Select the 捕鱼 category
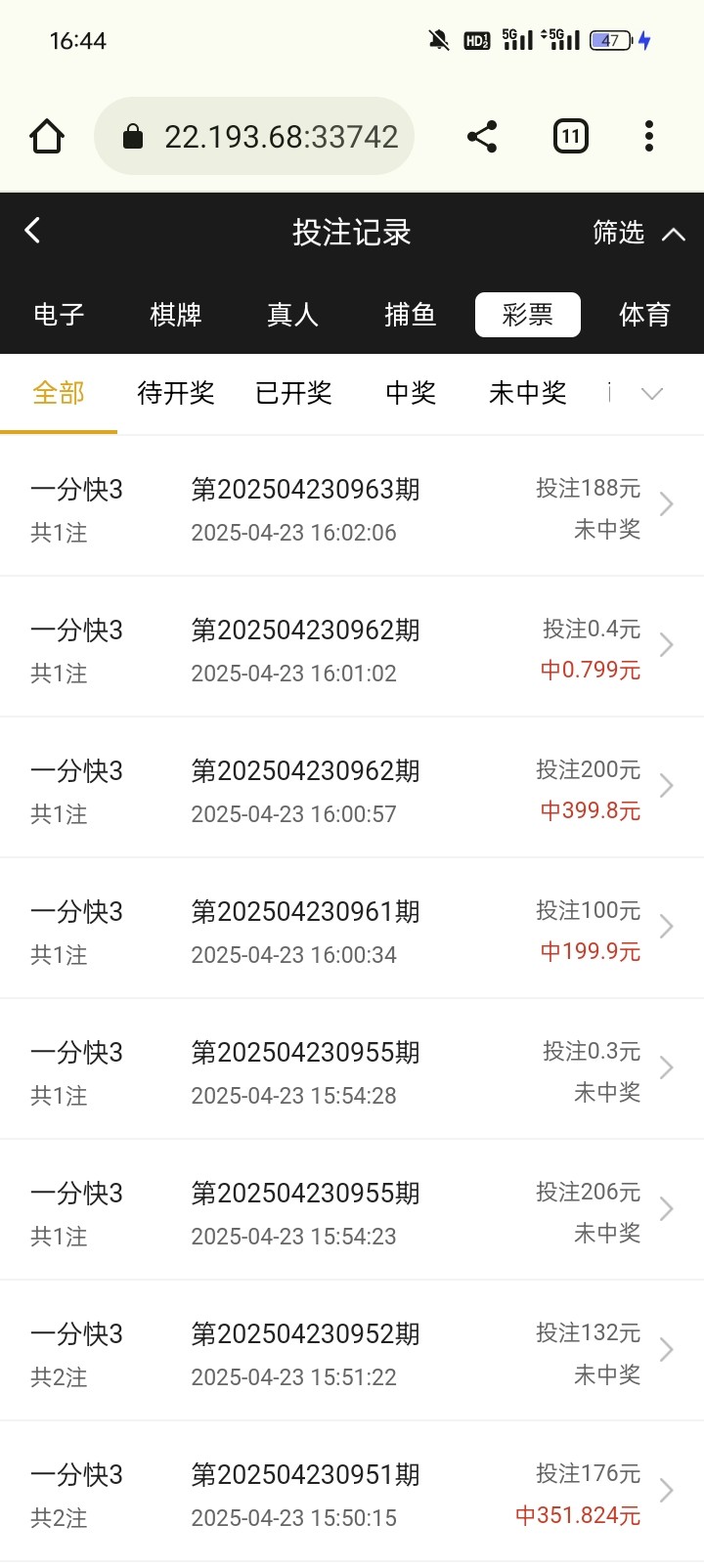This screenshot has width=704, height=1568. 411,315
